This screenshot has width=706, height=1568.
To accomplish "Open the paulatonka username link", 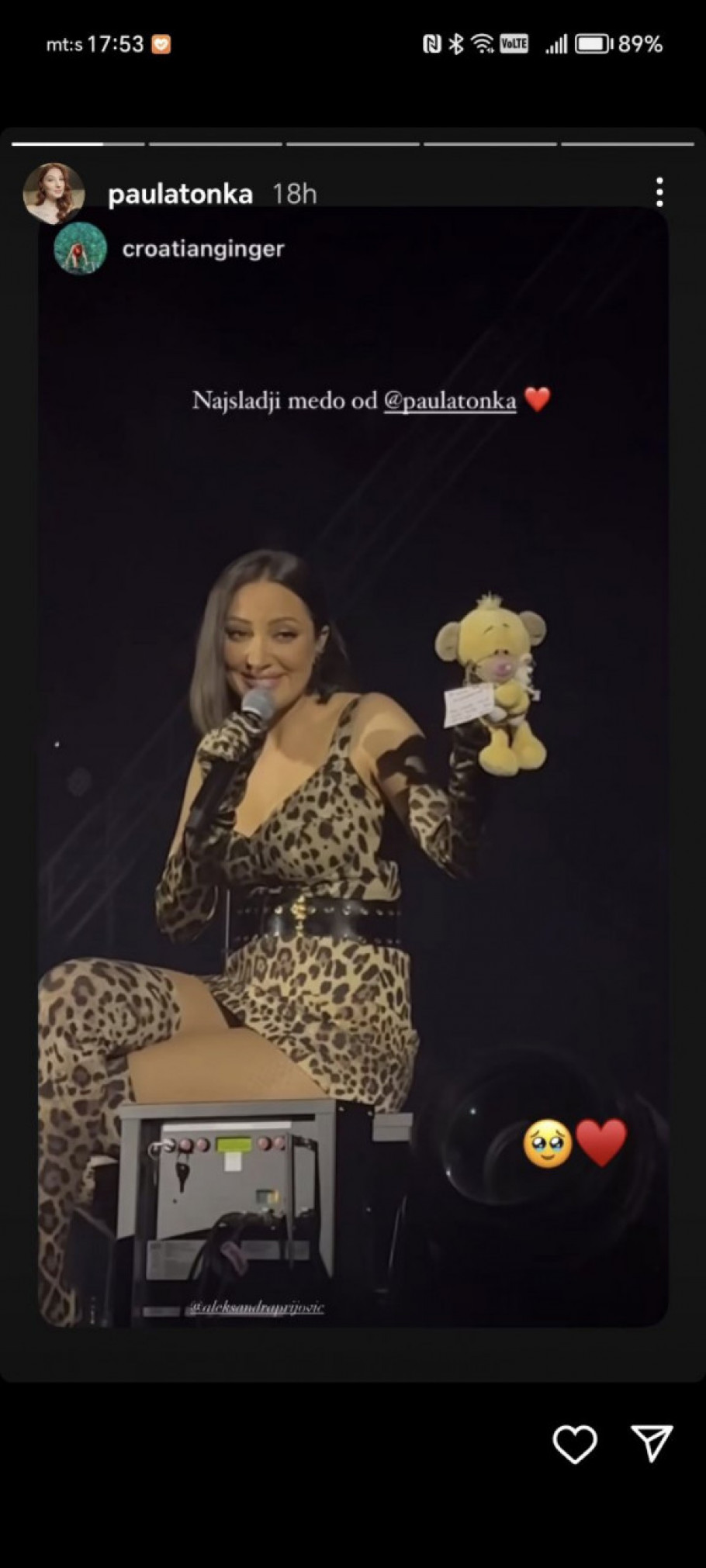I will (180, 194).
